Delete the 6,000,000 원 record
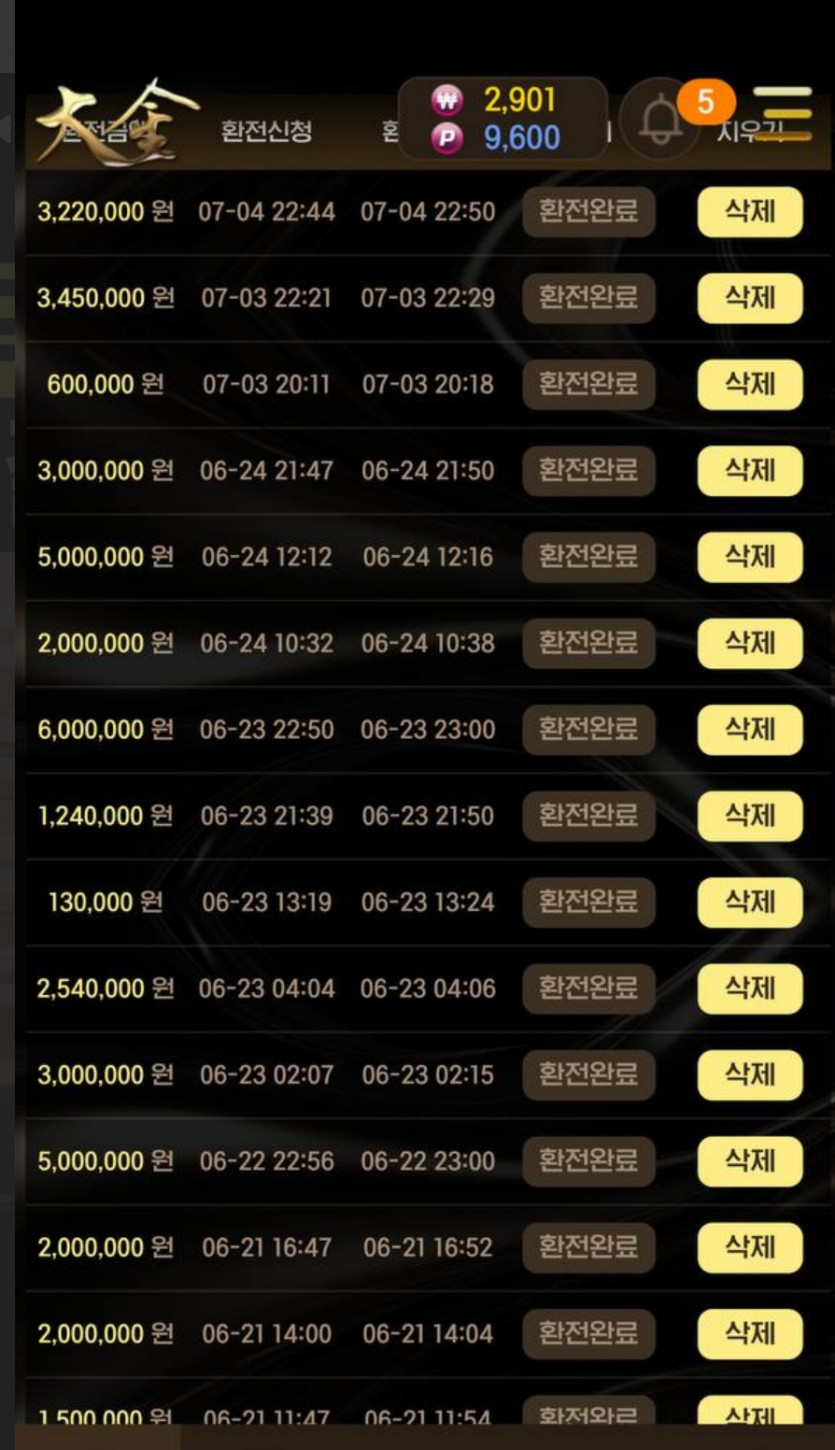 [x=750, y=729]
